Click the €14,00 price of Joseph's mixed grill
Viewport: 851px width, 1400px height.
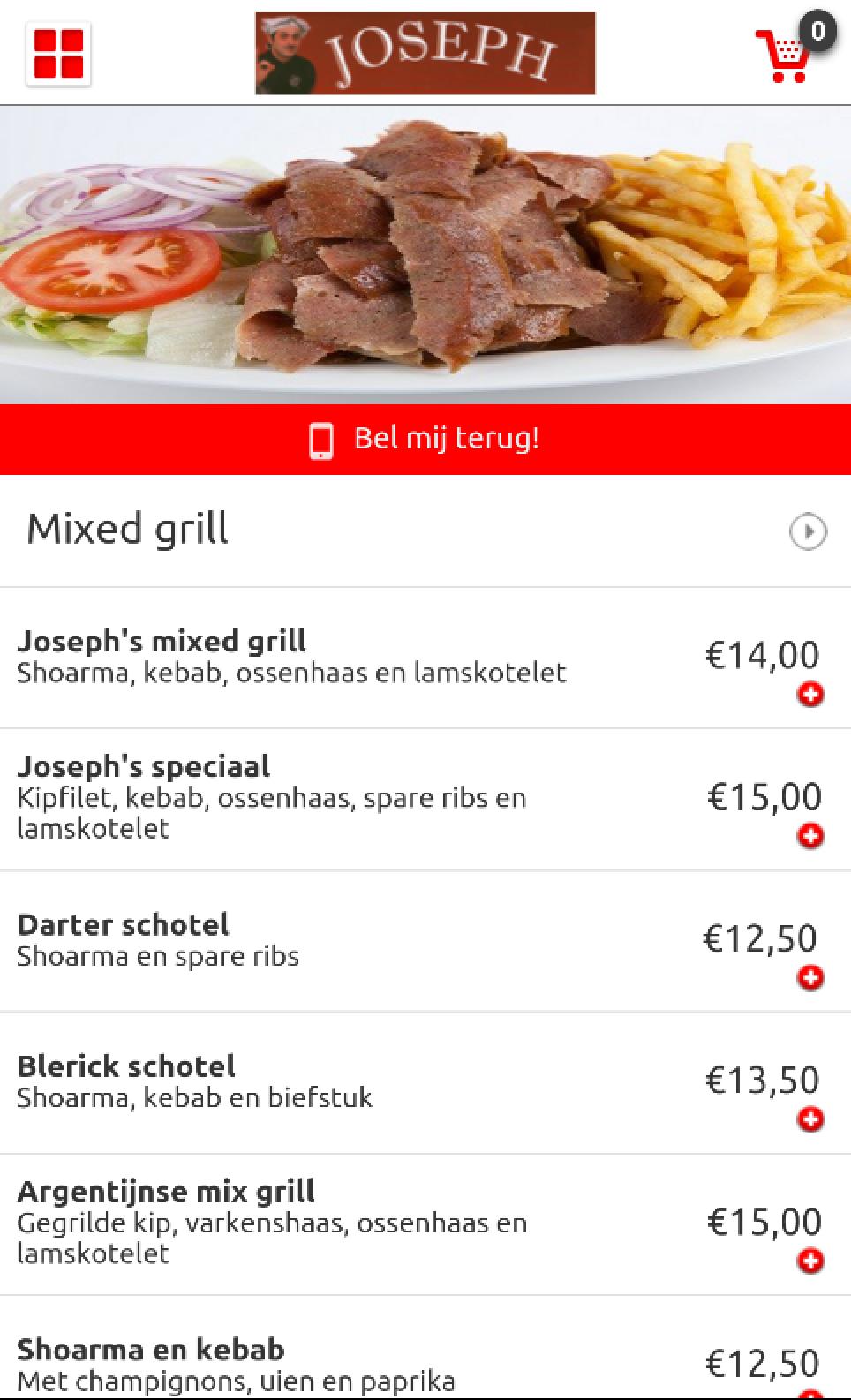coord(763,655)
